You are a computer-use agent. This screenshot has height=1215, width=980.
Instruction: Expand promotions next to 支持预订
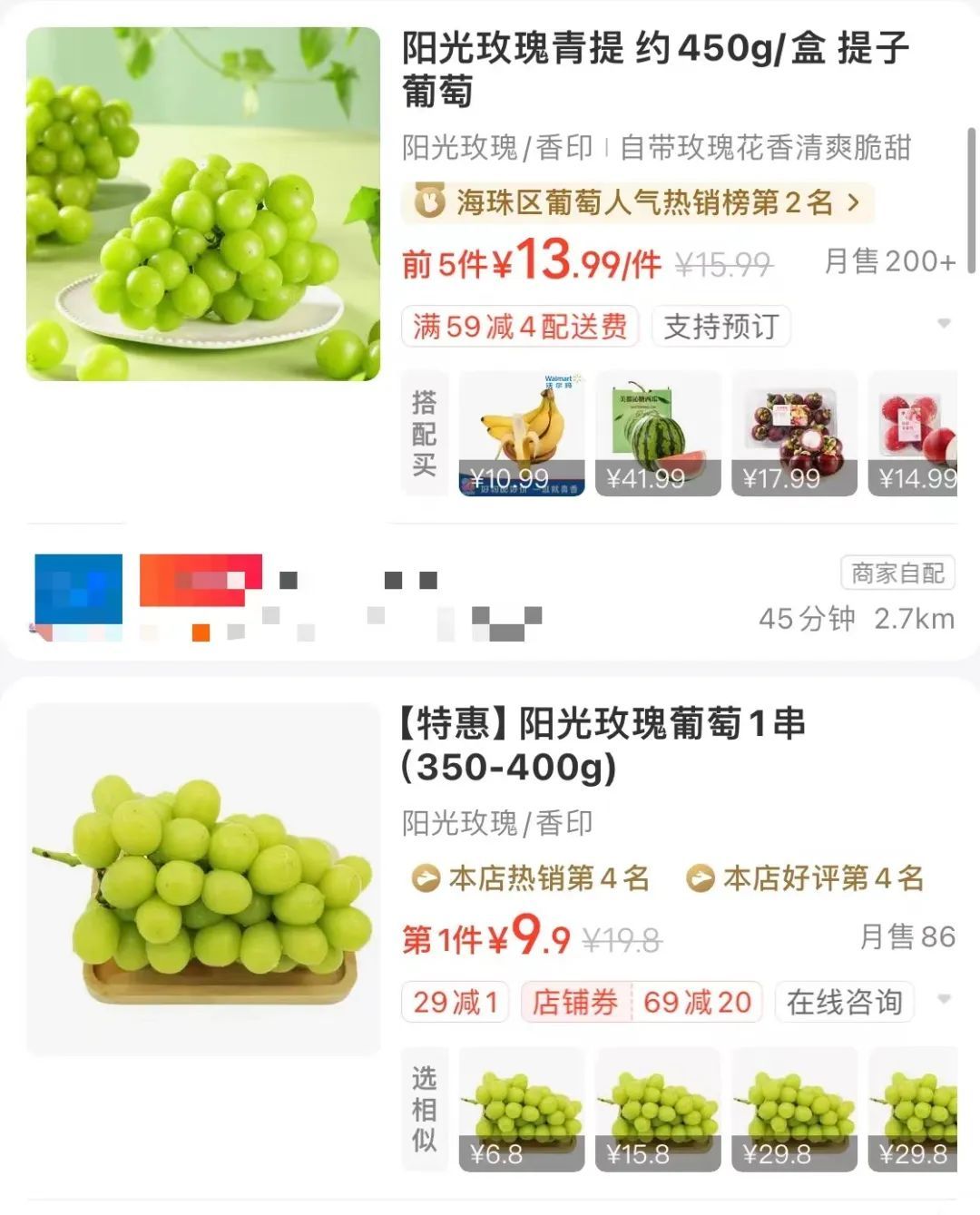pos(944,324)
